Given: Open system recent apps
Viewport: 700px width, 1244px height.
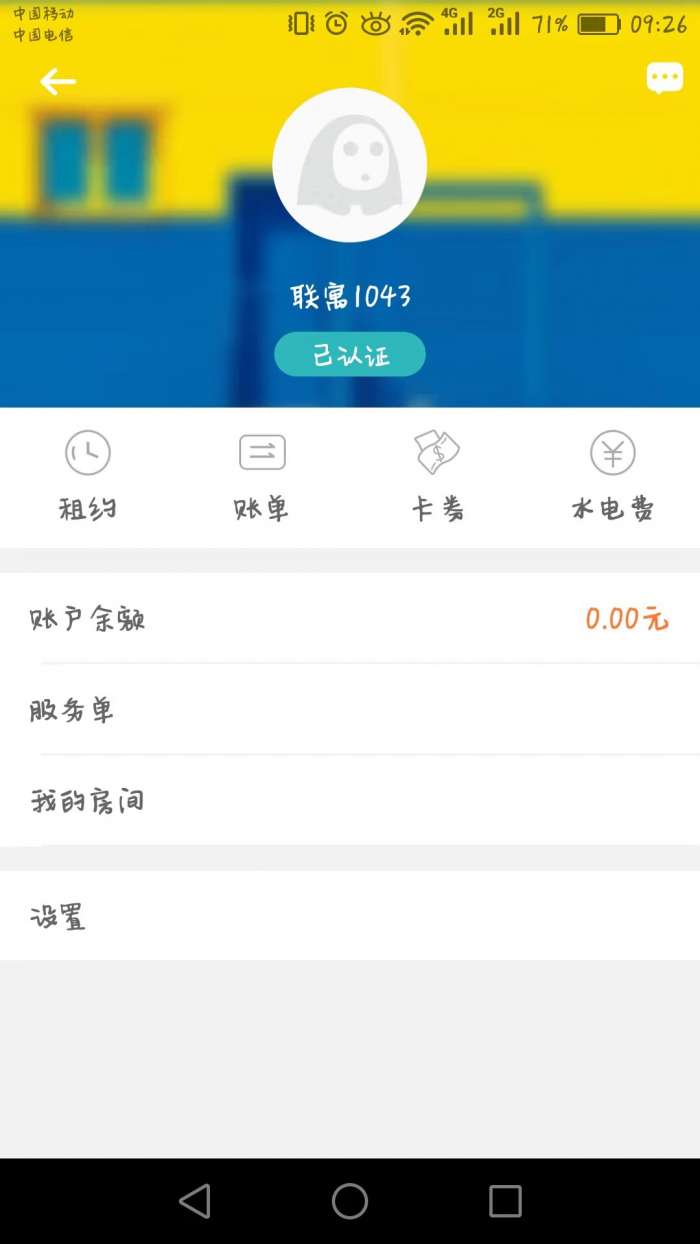Looking at the screenshot, I should pyautogui.click(x=505, y=1201).
